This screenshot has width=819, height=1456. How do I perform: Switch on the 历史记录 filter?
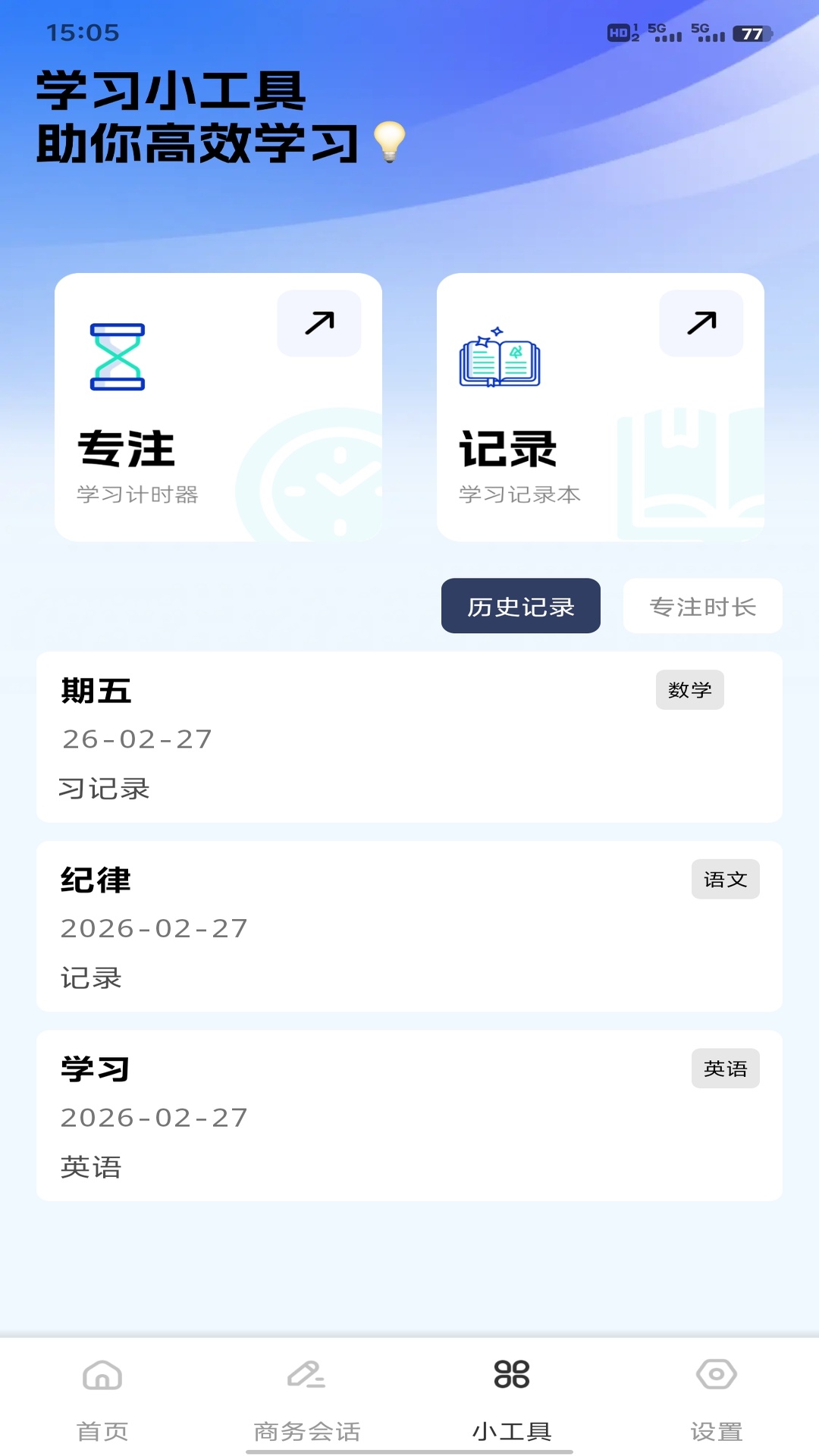(520, 605)
